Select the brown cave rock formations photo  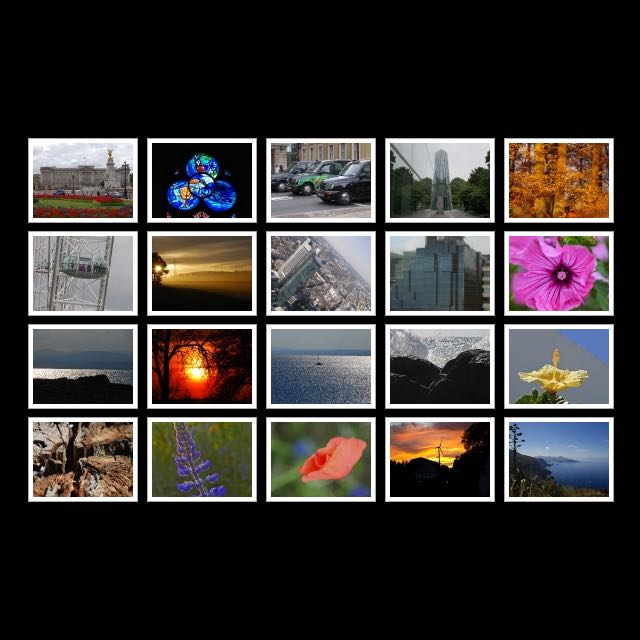pyautogui.click(x=83, y=459)
